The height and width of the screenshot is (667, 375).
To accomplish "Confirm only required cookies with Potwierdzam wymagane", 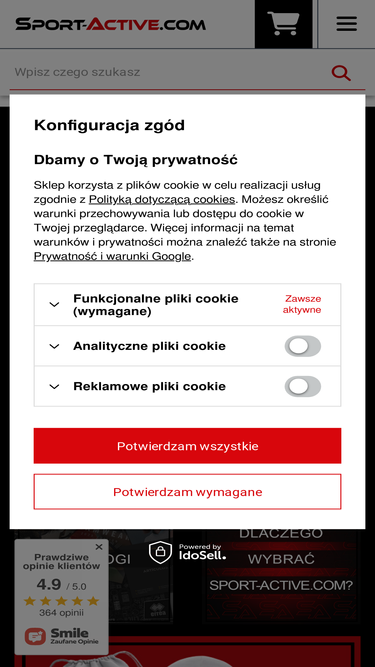I will click(188, 492).
